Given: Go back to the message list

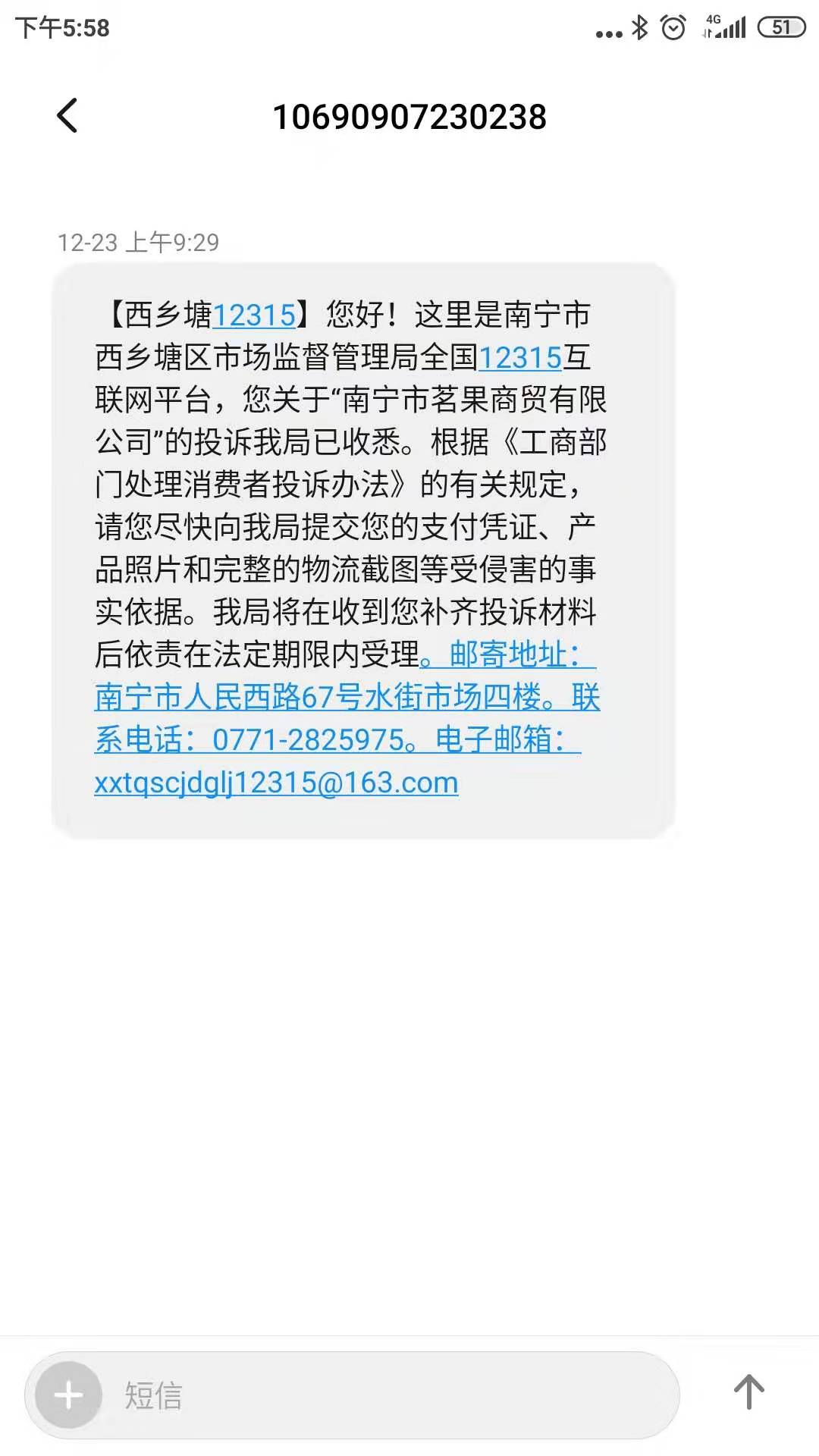Looking at the screenshot, I should click(x=67, y=116).
